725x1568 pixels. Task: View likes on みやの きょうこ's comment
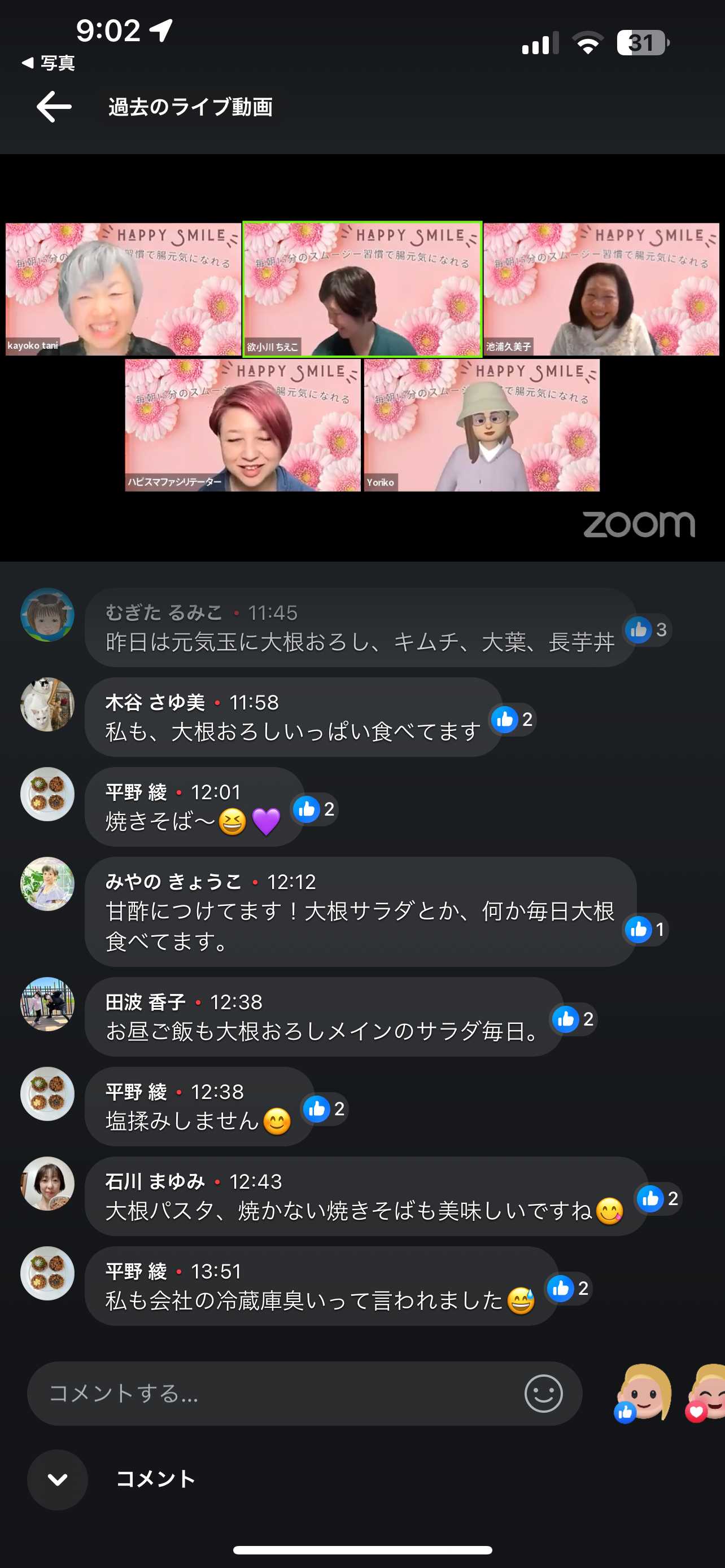(x=647, y=930)
